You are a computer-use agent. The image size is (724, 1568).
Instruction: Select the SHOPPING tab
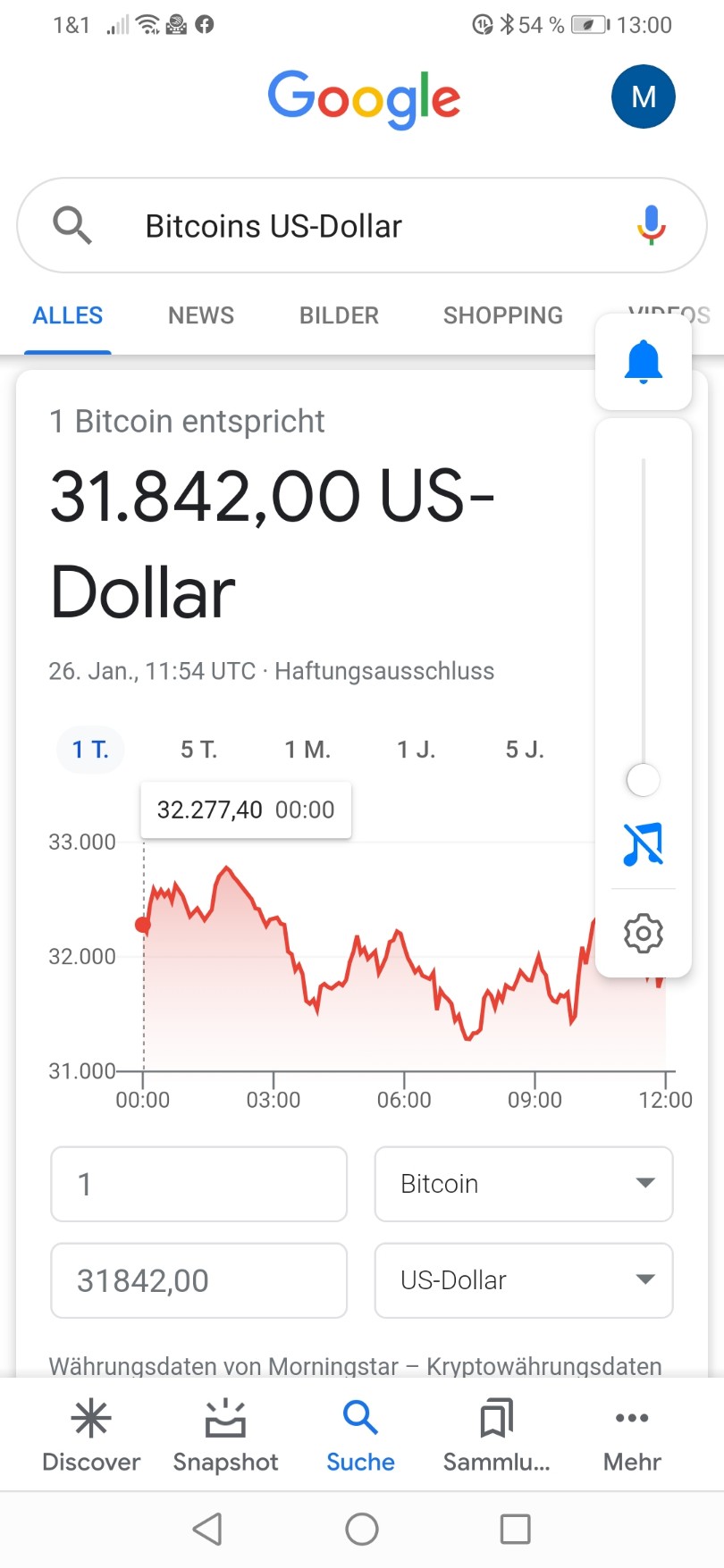click(502, 315)
